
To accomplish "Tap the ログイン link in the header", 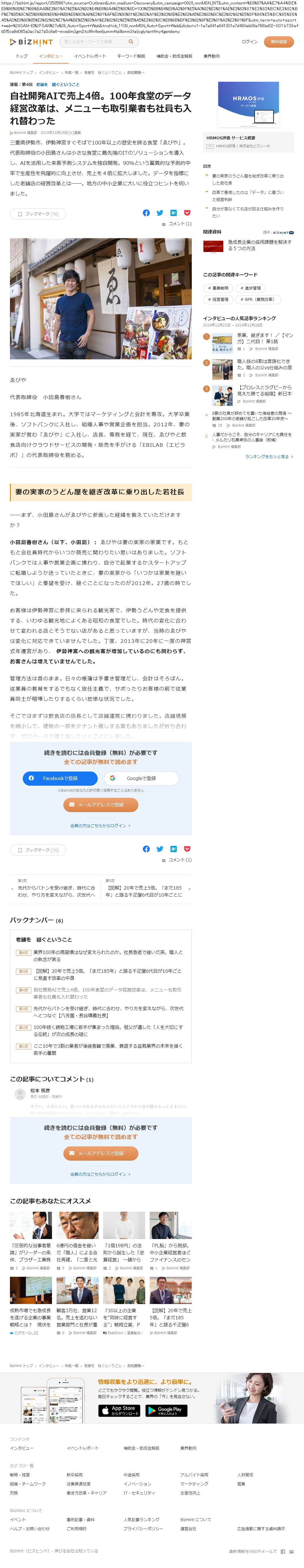I will coord(249,42).
